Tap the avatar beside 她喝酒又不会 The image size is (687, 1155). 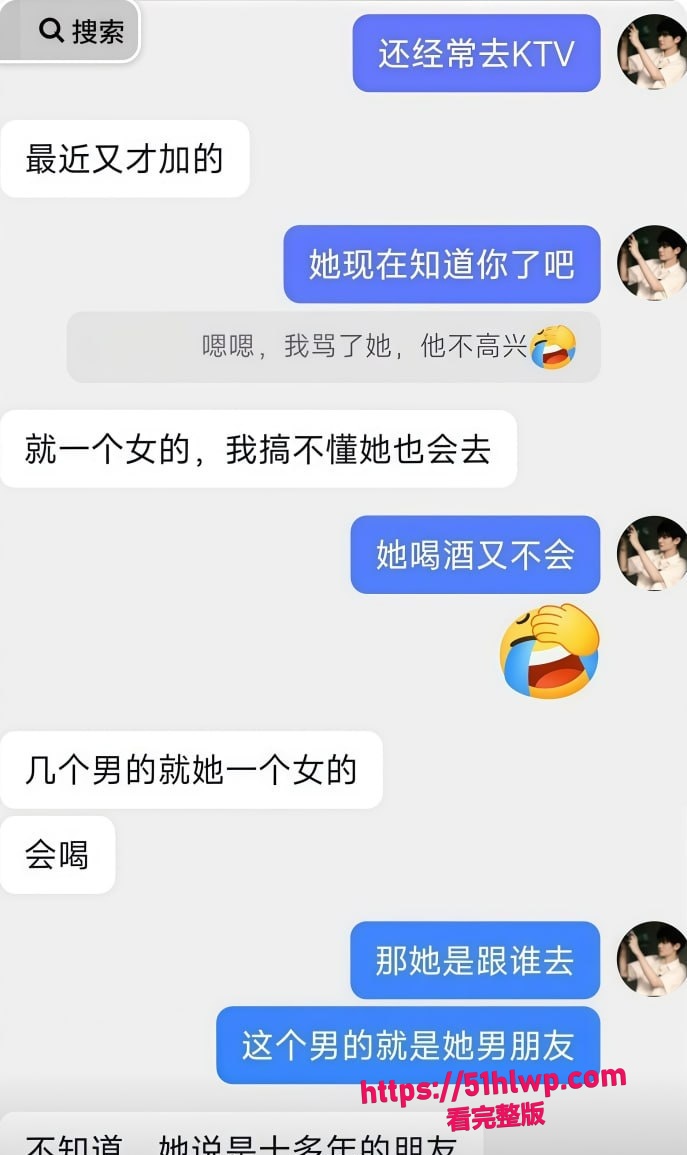652,553
